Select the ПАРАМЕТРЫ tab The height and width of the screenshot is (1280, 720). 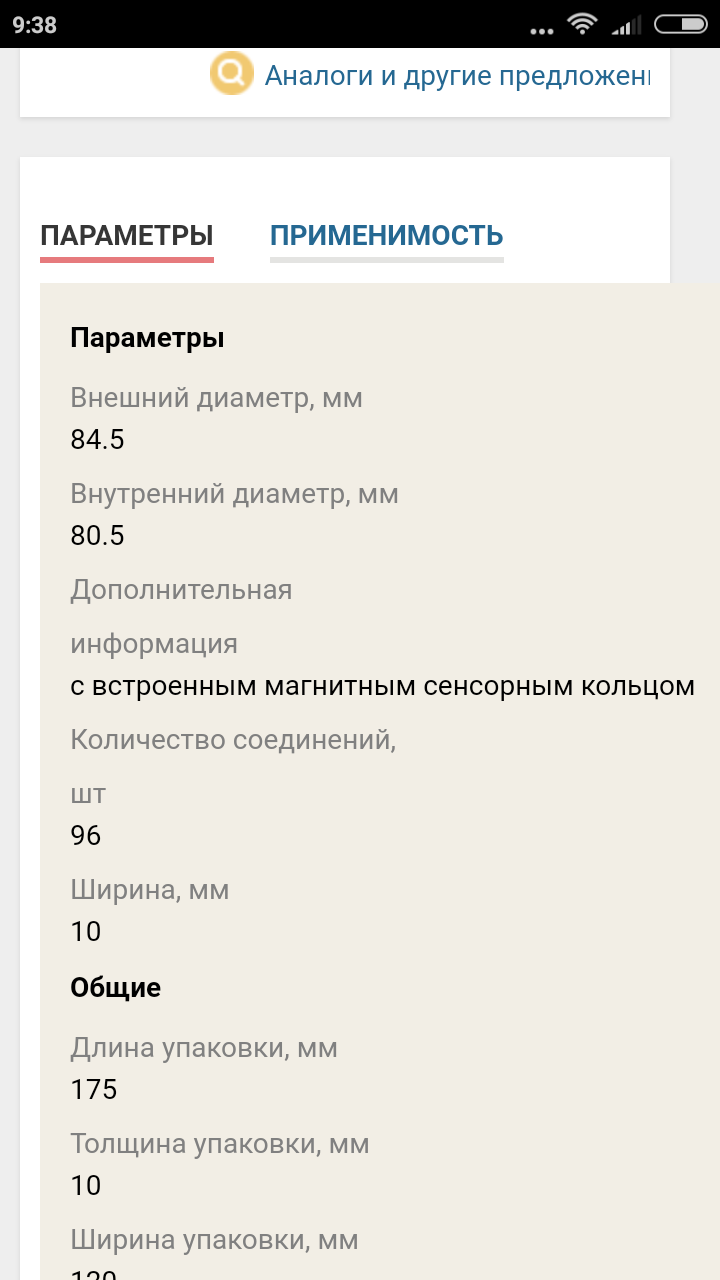click(127, 237)
